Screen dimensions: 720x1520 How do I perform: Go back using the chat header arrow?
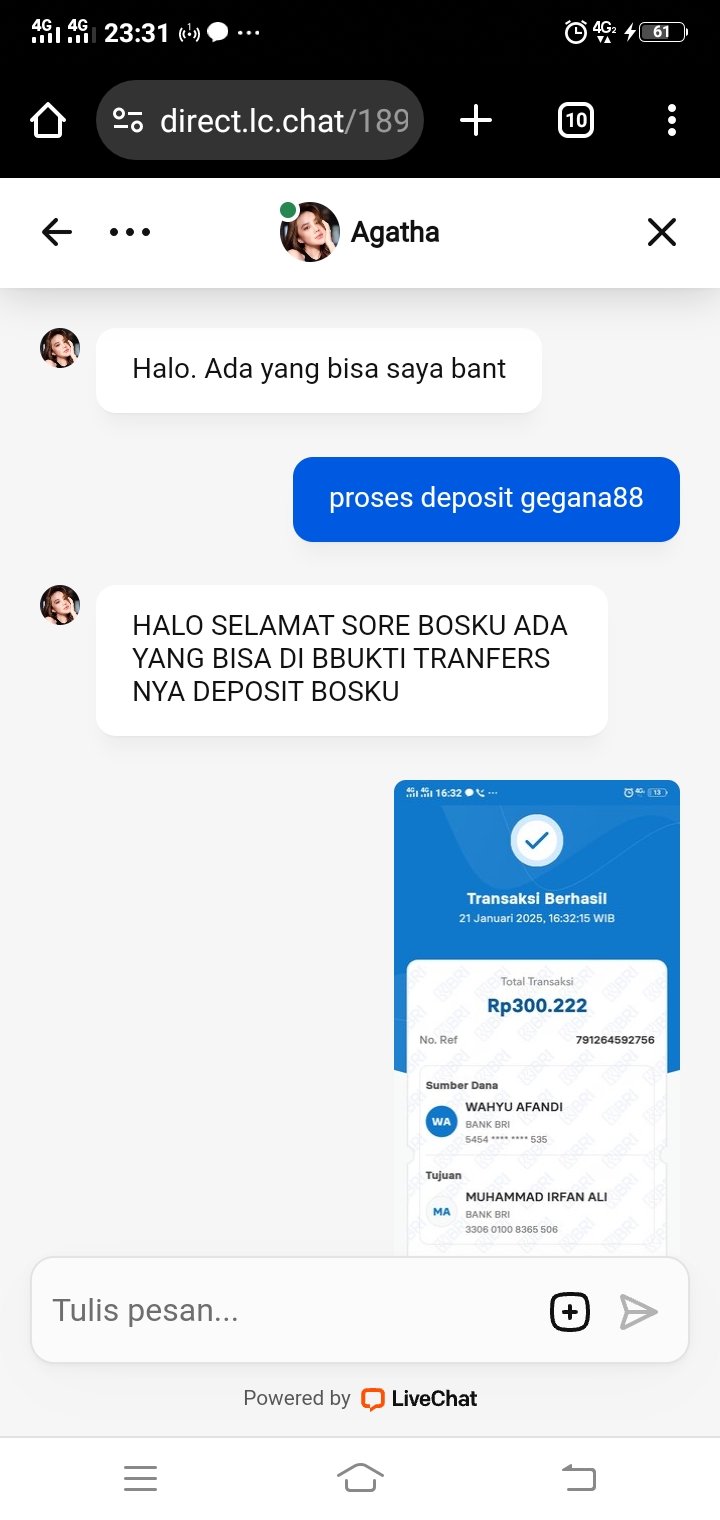point(57,232)
